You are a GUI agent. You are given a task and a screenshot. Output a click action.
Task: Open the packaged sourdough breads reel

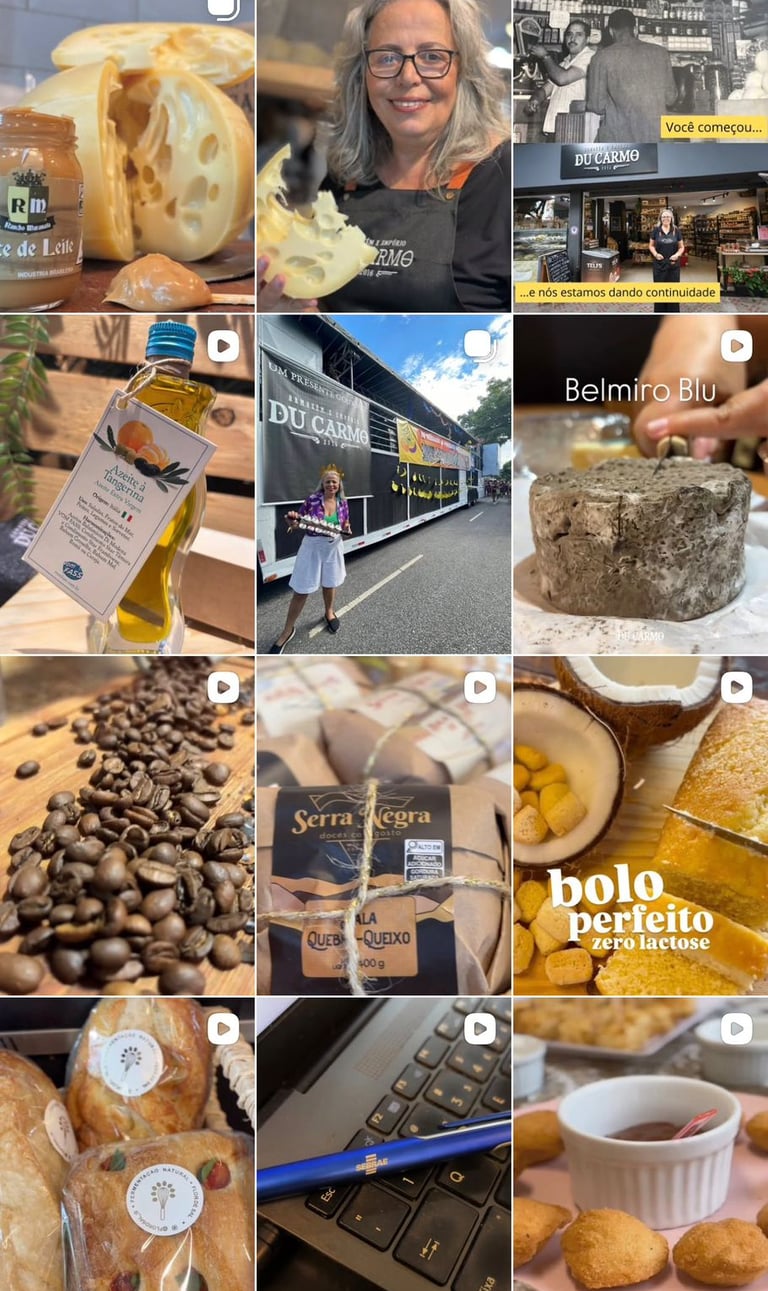click(x=127, y=1144)
